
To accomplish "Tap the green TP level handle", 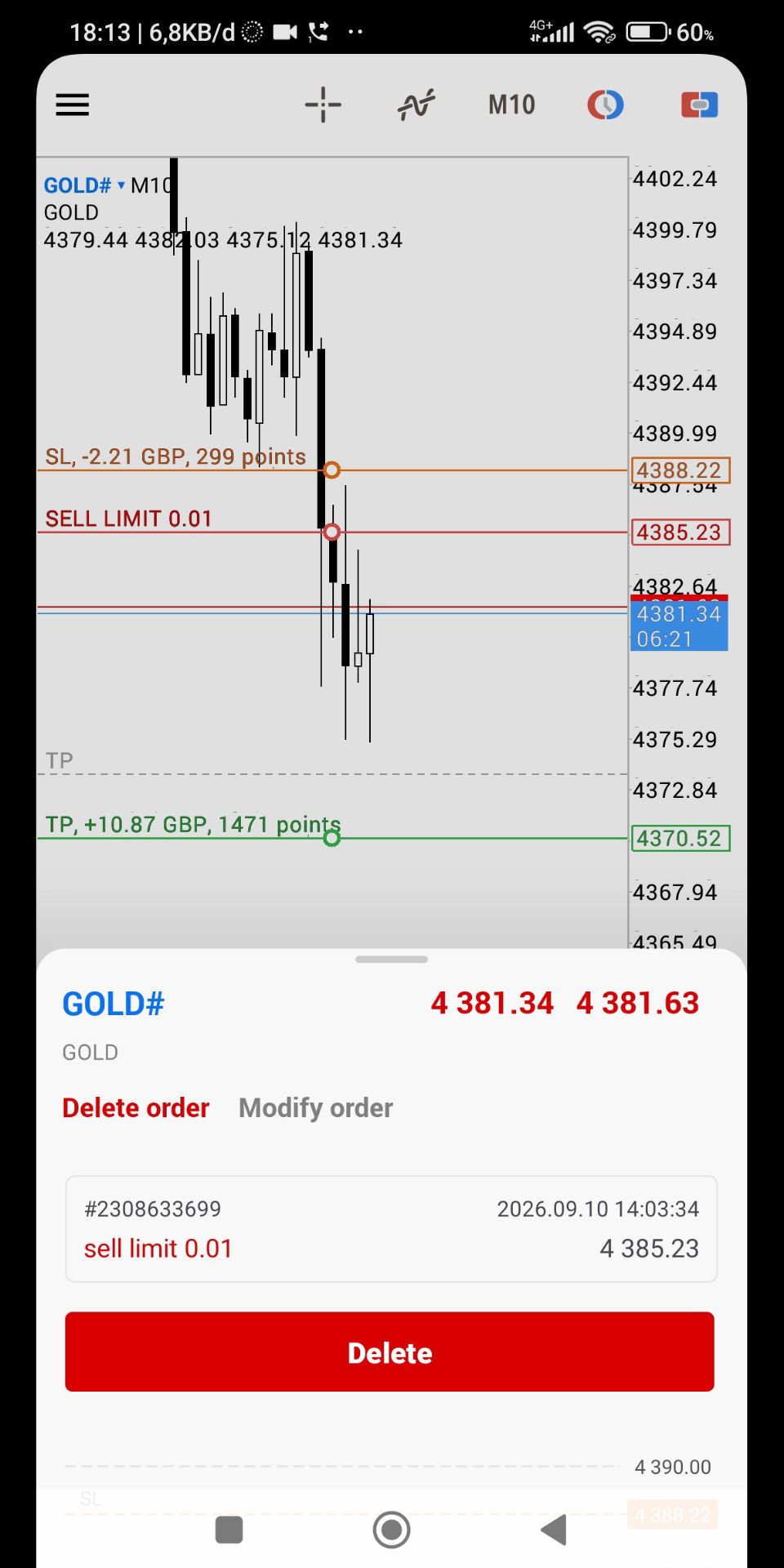I will tap(332, 838).
